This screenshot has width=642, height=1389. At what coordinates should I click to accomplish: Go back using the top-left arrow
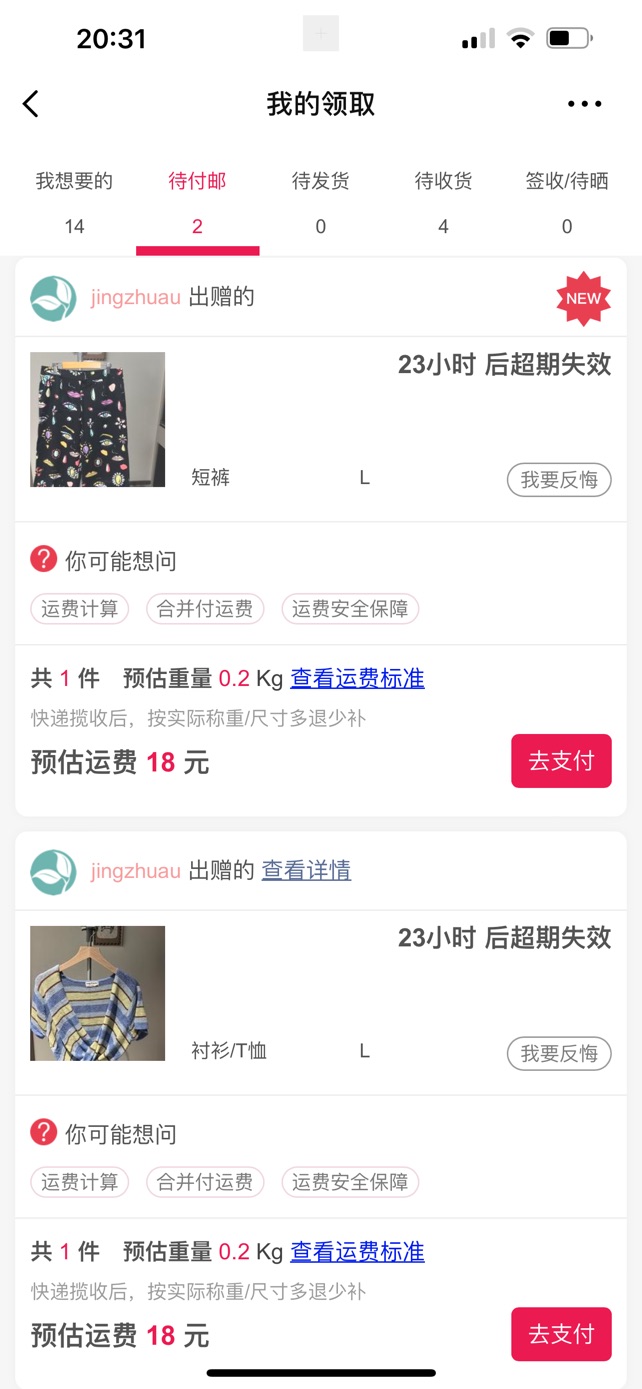(31, 104)
